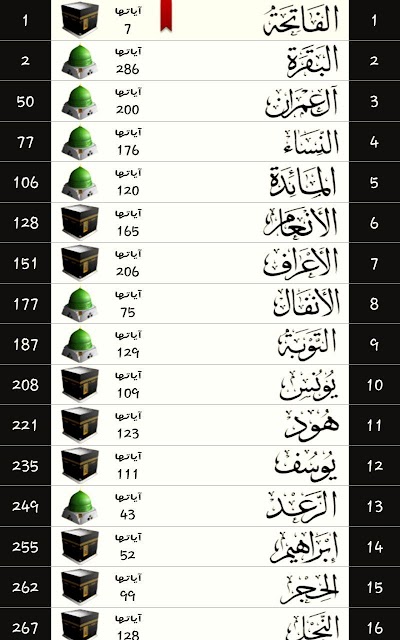Viewport: 400px width, 640px height.
Task: Open surah 14 Ibrahim
Action: click(x=200, y=547)
